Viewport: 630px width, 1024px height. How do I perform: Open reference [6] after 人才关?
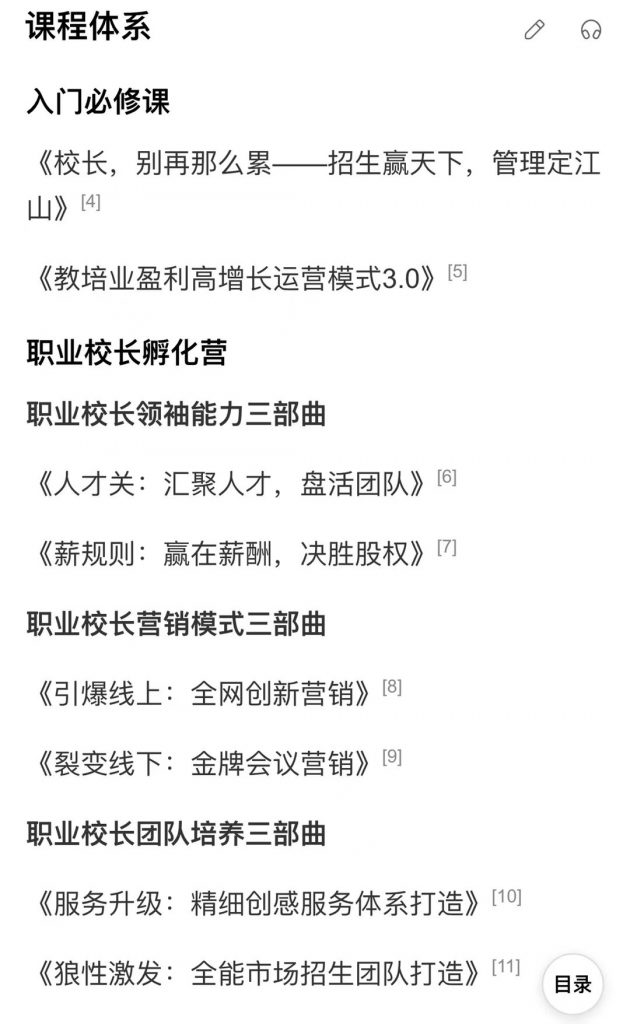coord(447,477)
